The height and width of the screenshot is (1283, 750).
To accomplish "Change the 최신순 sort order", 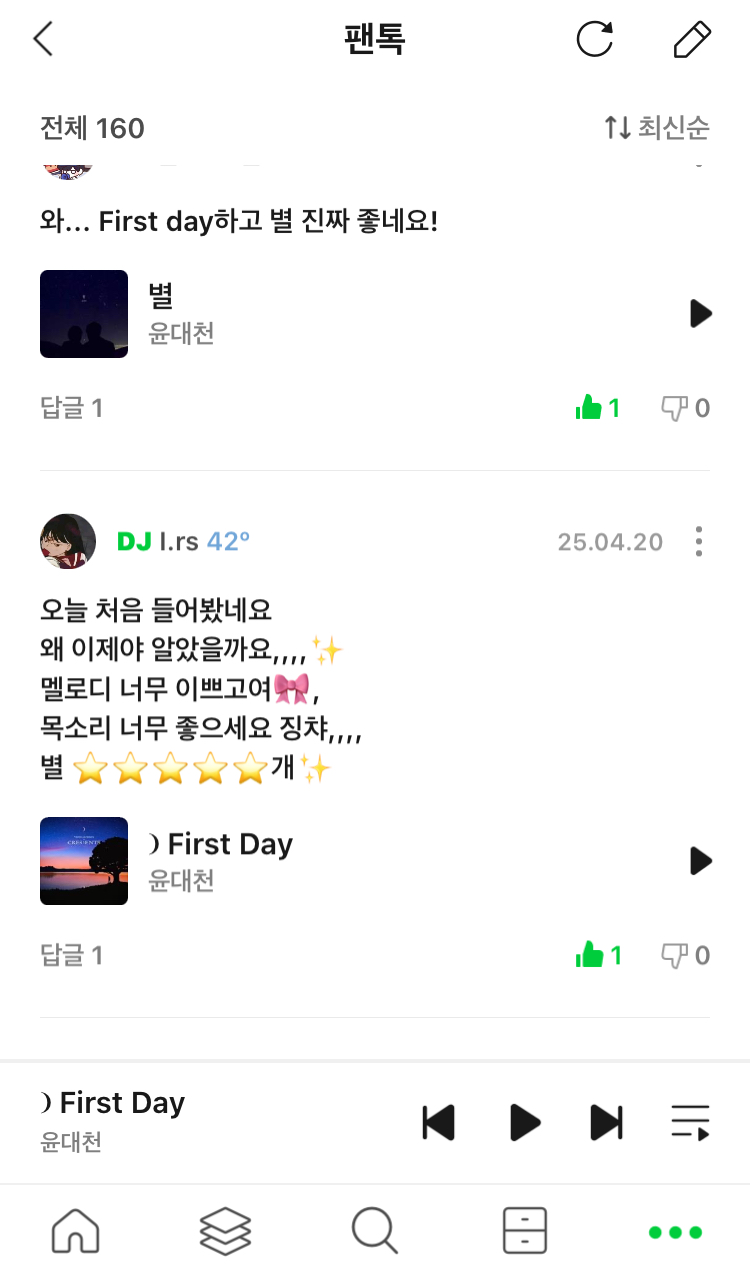I will (x=657, y=128).
